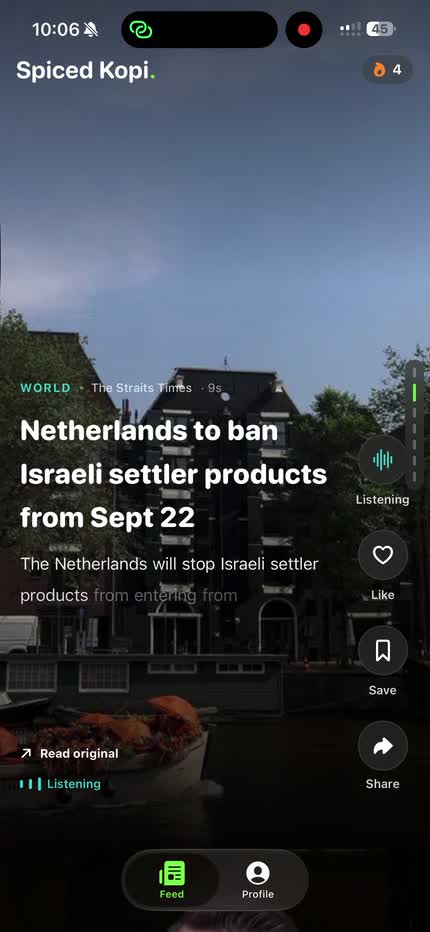This screenshot has width=430, height=932.
Task: Open the Read original link
Action: 70,754
